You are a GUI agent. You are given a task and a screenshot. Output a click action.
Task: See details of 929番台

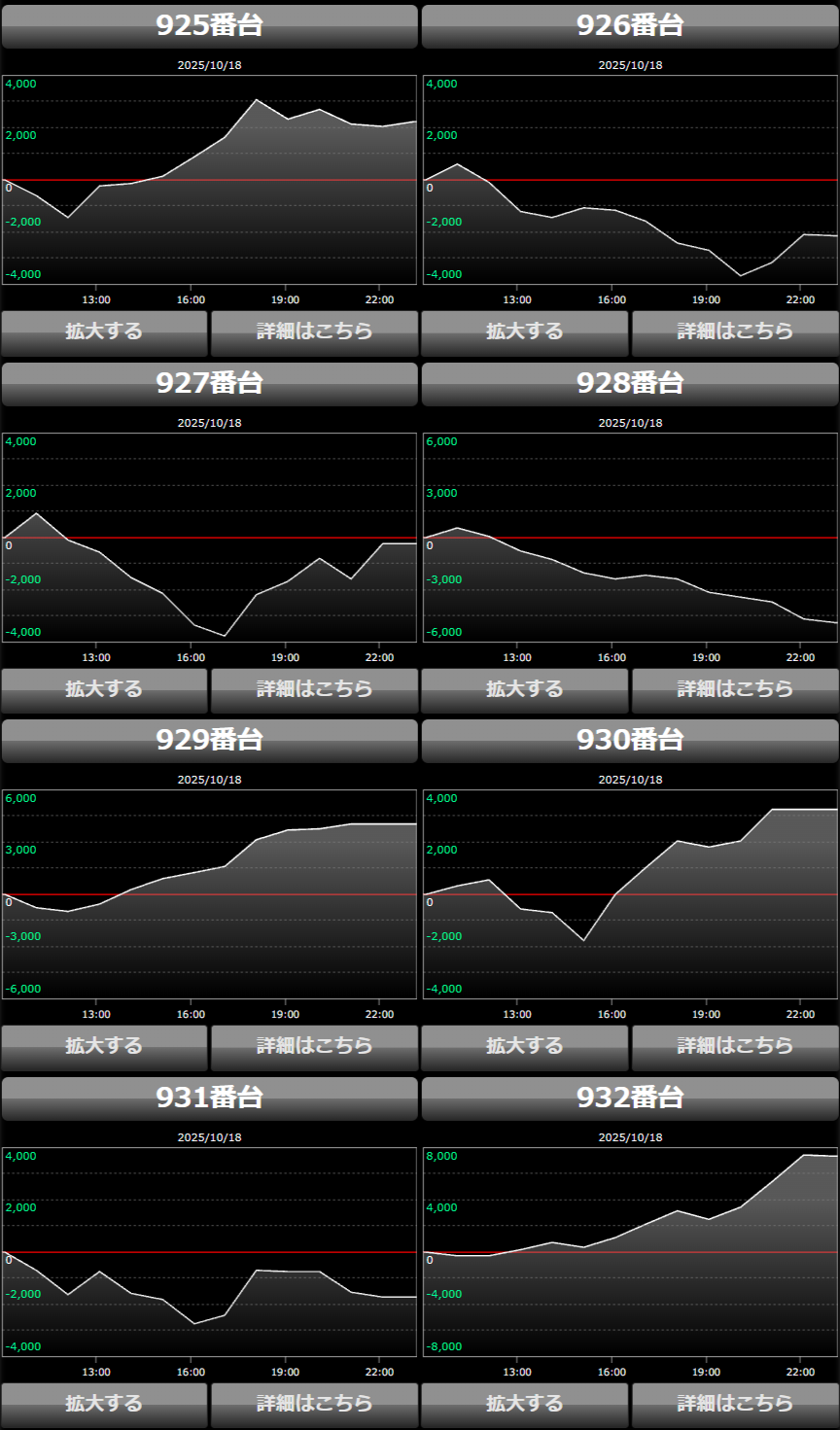314,1047
